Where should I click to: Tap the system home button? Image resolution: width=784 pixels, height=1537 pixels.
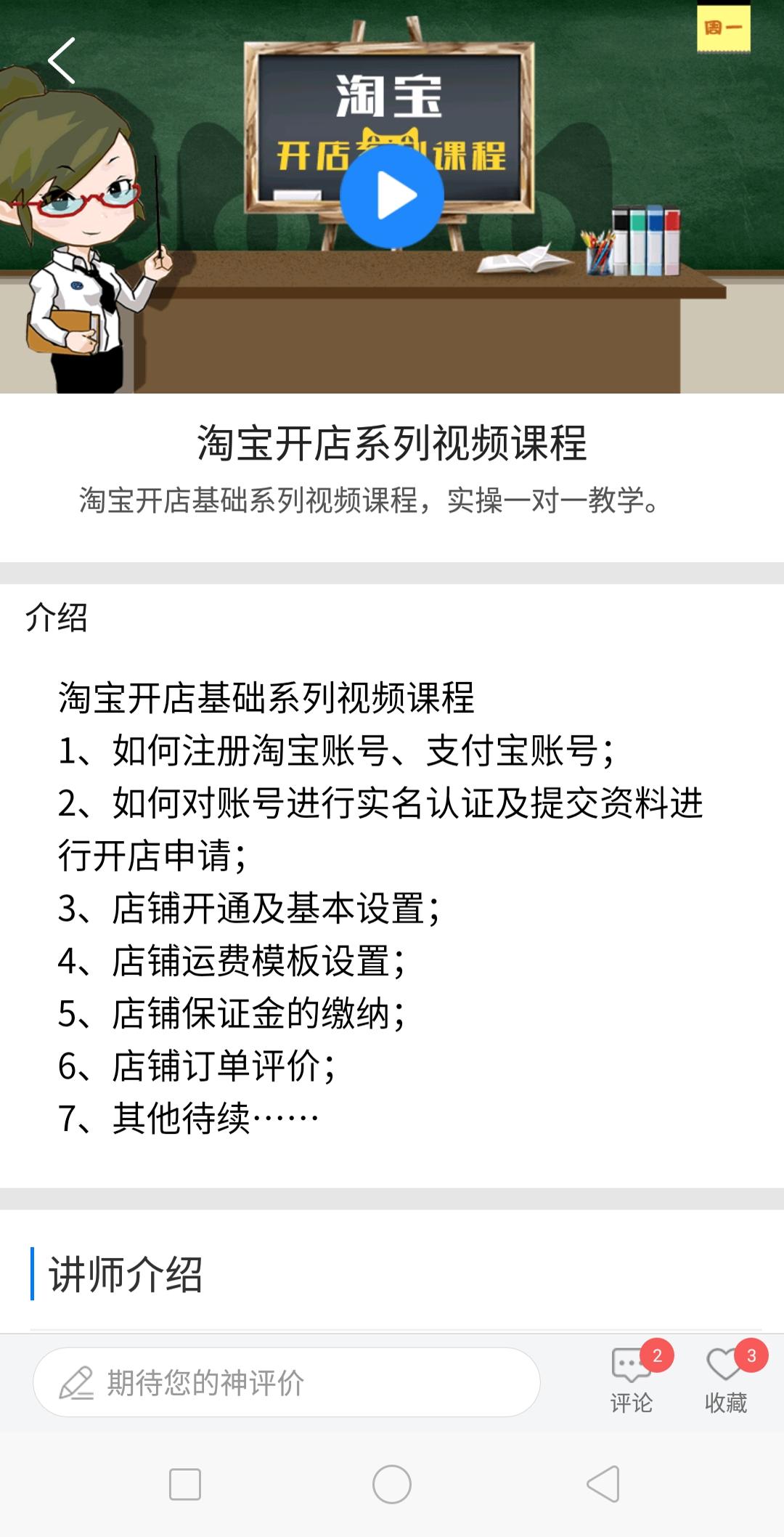[392, 1484]
